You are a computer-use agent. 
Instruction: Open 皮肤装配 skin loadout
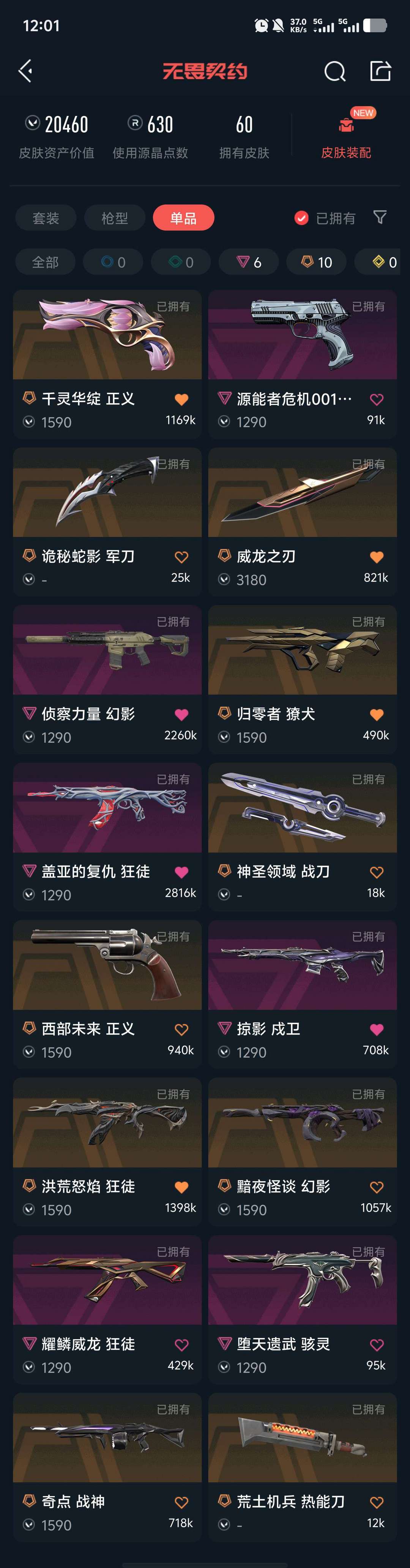[345, 137]
